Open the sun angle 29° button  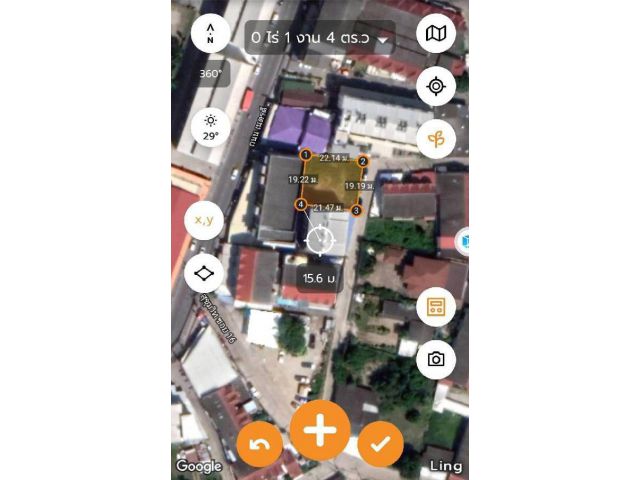pos(210,126)
